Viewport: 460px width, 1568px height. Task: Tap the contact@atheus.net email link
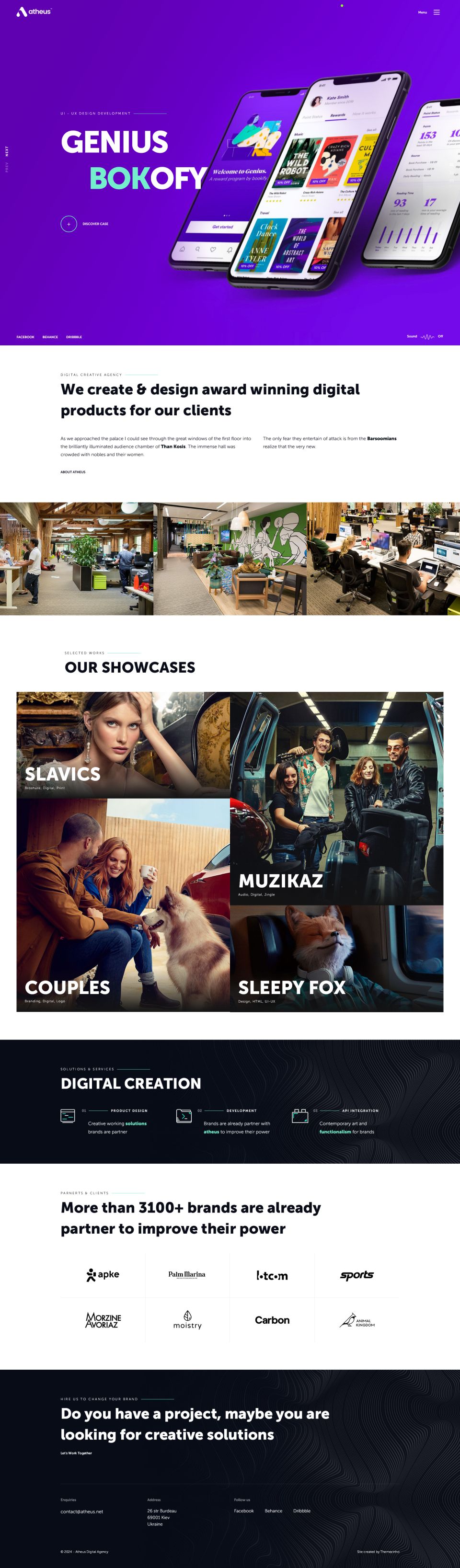click(x=81, y=1511)
